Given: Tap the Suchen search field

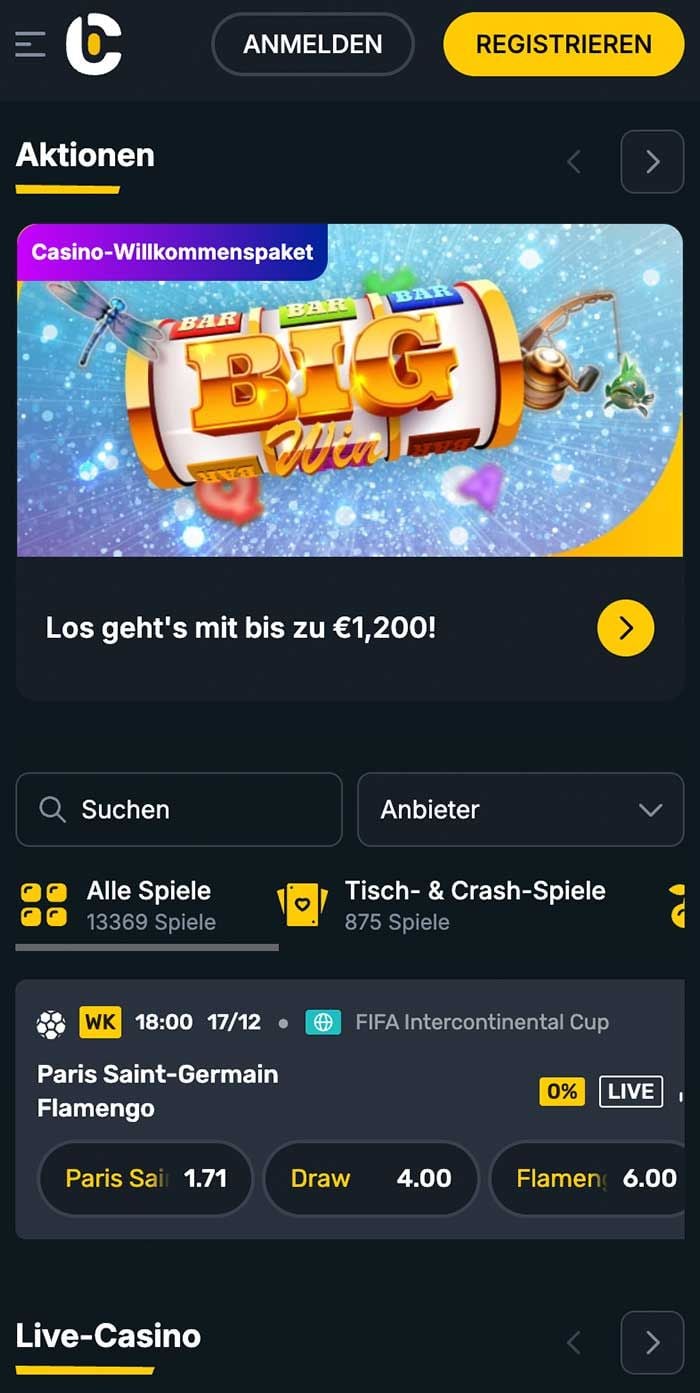Looking at the screenshot, I should 179,809.
